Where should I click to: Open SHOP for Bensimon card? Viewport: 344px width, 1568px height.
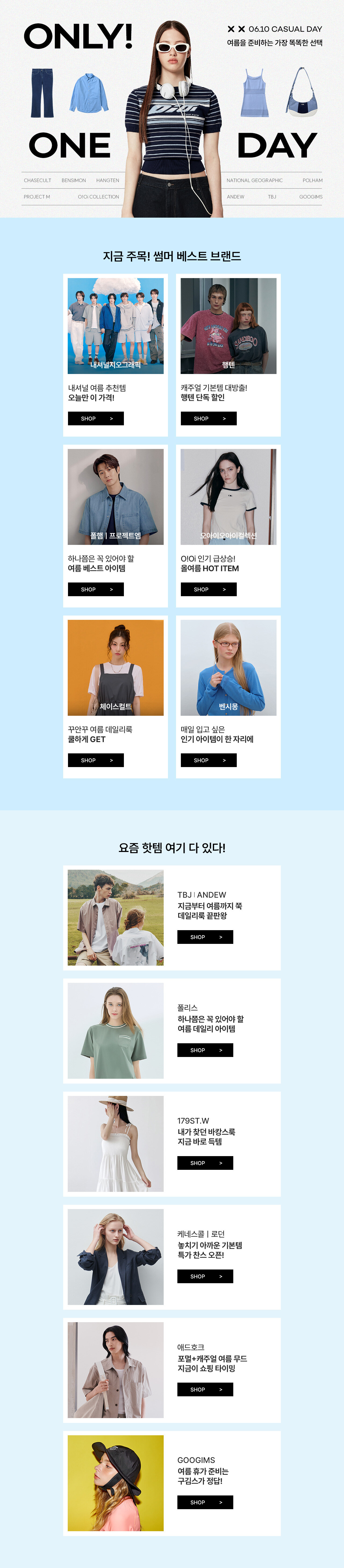point(208,760)
